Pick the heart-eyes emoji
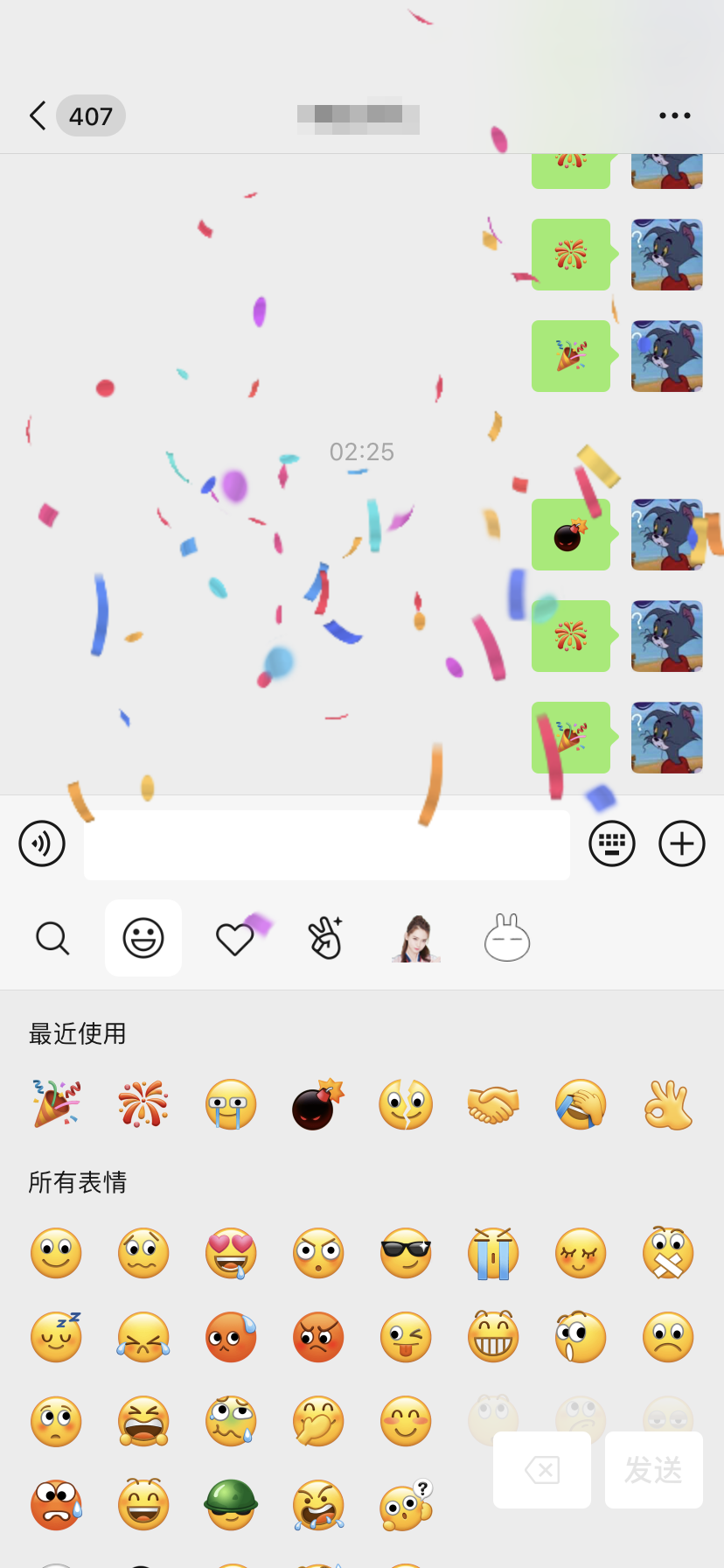Image resolution: width=724 pixels, height=1568 pixels. point(231,1252)
